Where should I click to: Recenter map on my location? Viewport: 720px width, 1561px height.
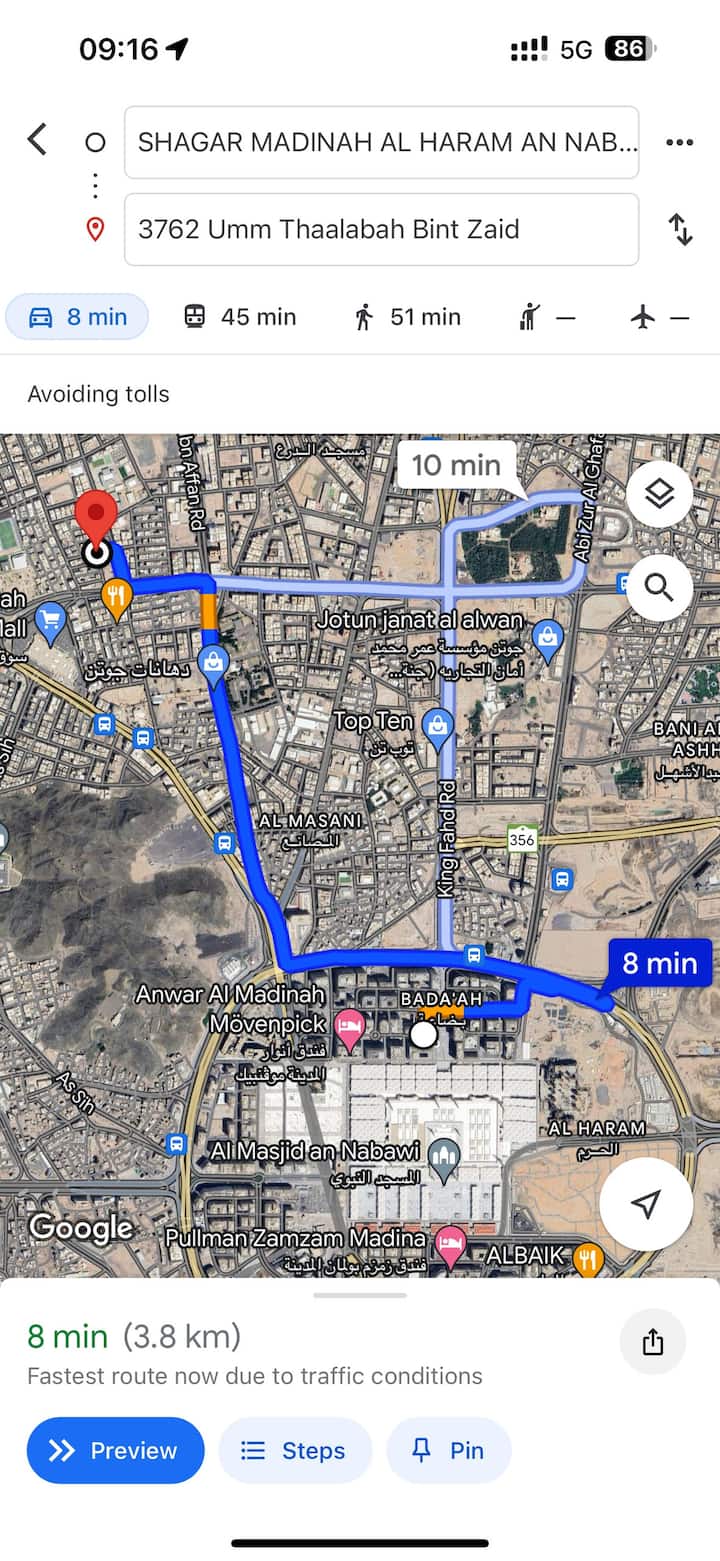pos(646,1204)
